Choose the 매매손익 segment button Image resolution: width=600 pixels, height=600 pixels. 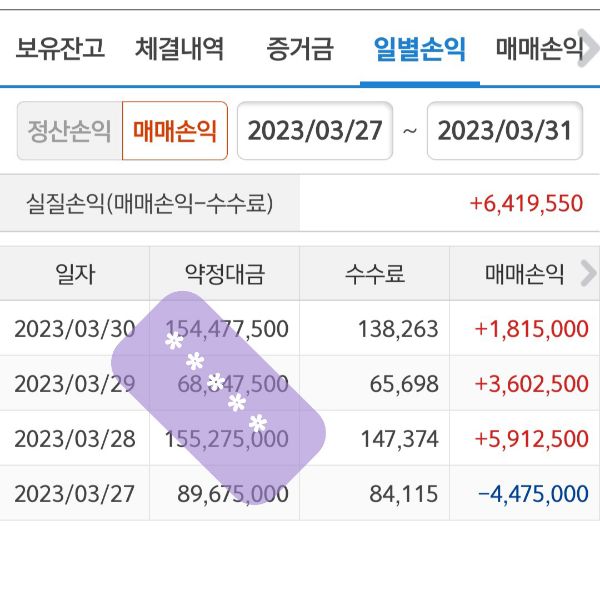(175, 131)
